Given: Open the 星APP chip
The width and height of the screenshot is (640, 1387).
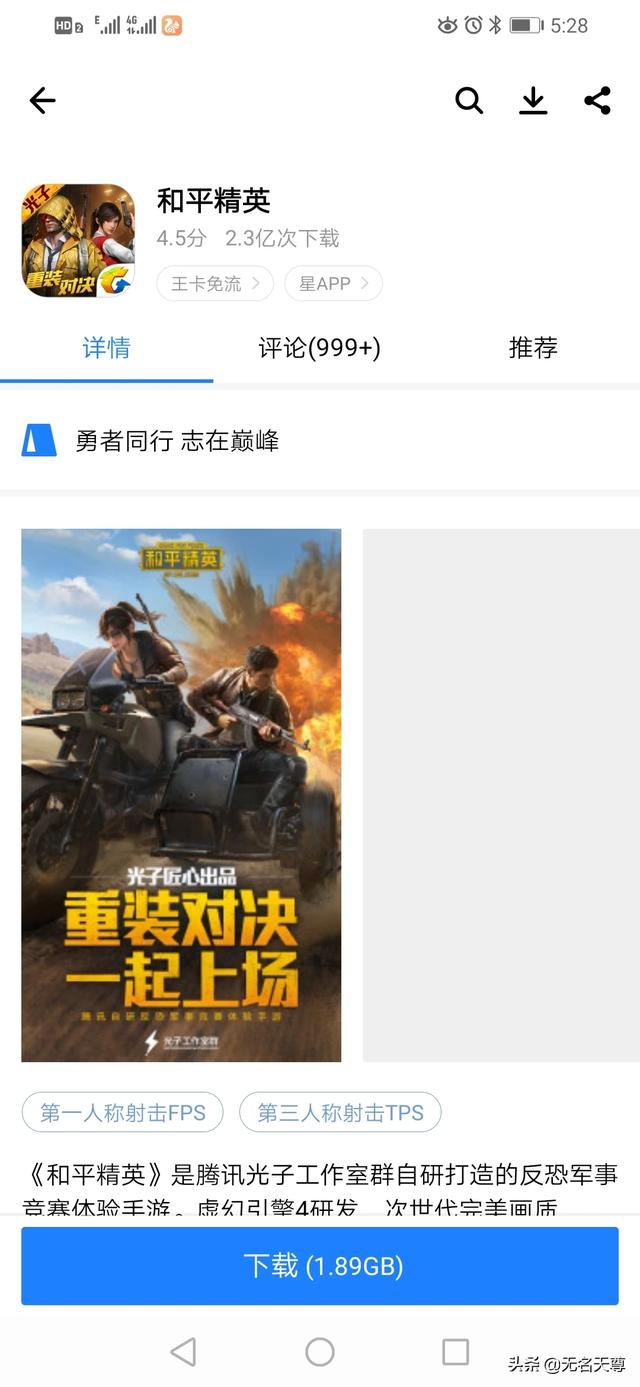Looking at the screenshot, I should pos(333,284).
